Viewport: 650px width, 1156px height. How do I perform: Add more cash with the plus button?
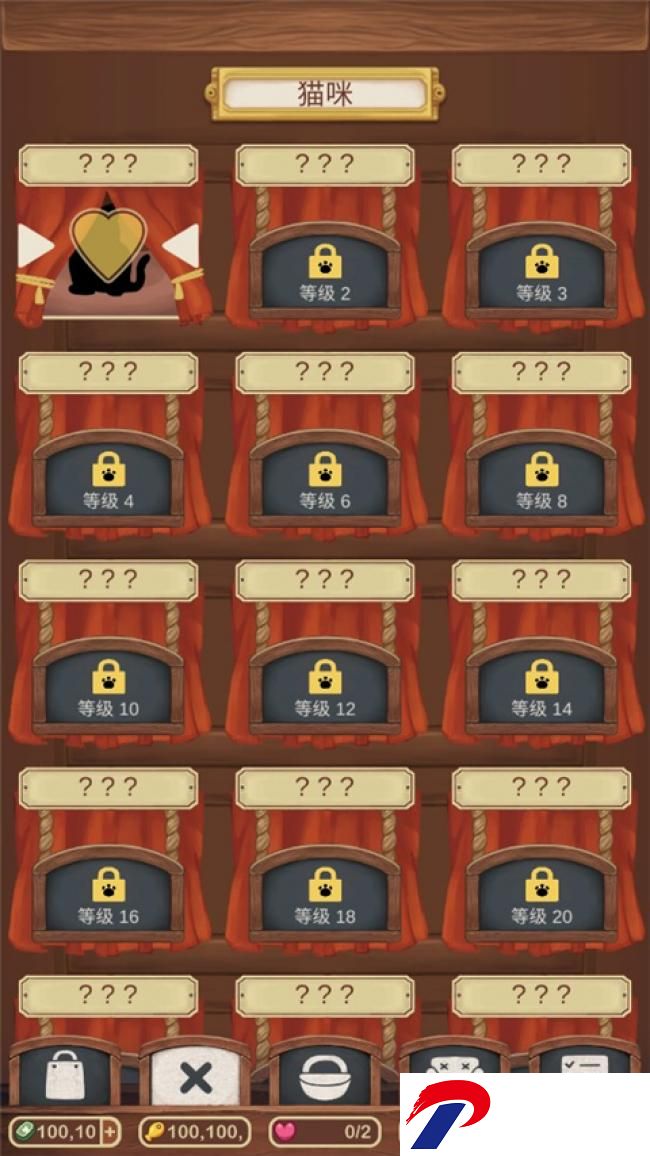click(x=110, y=1132)
